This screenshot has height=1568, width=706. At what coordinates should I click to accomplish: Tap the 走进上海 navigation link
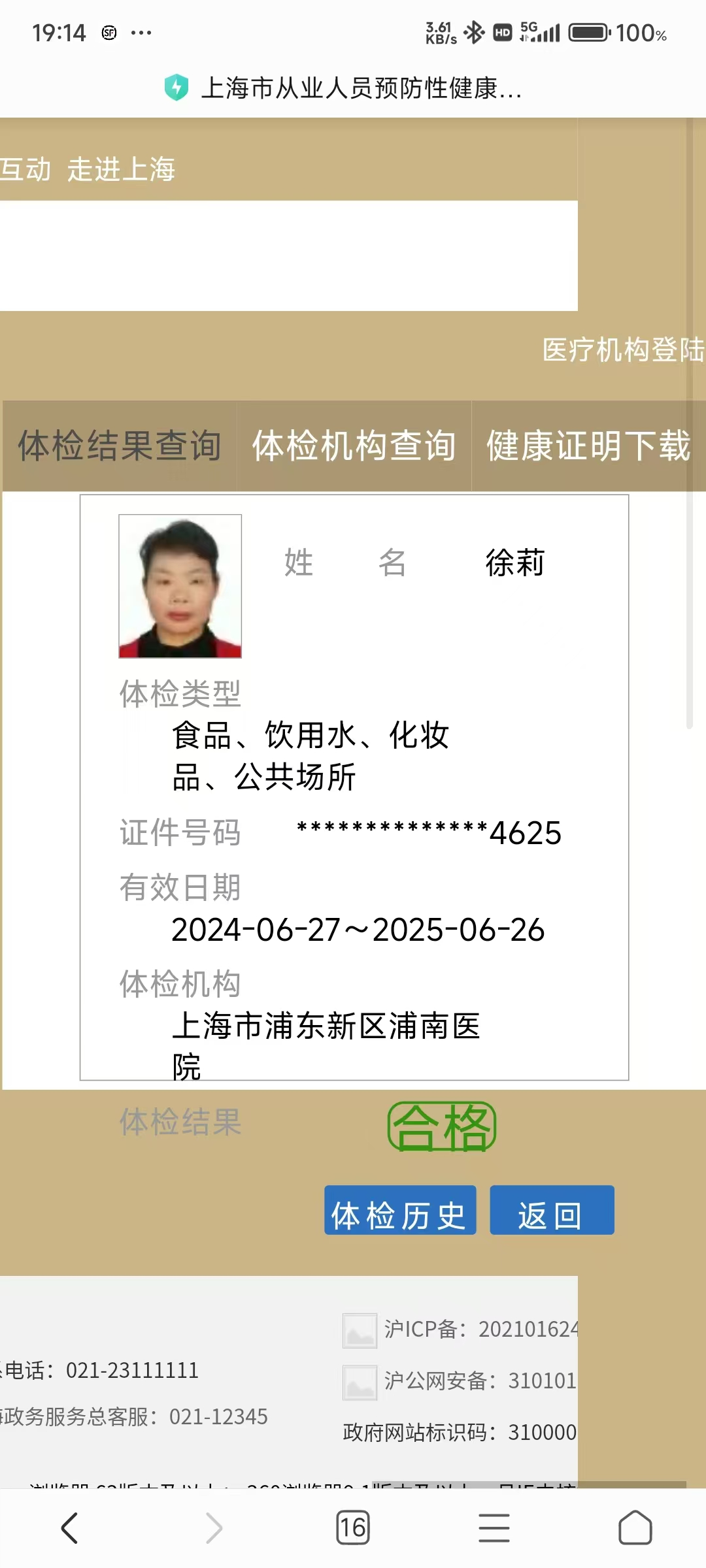121,169
